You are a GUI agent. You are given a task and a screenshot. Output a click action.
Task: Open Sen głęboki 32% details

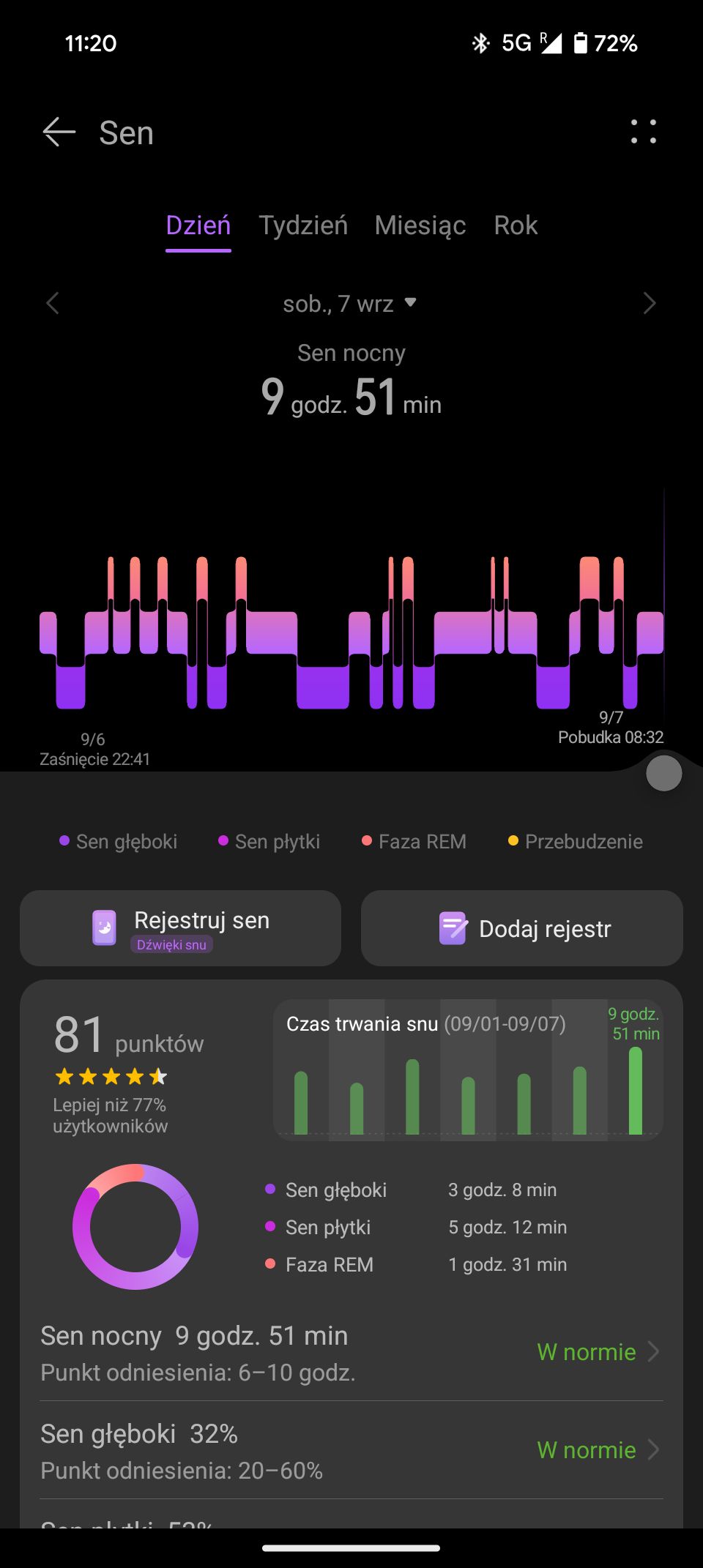point(351,1450)
